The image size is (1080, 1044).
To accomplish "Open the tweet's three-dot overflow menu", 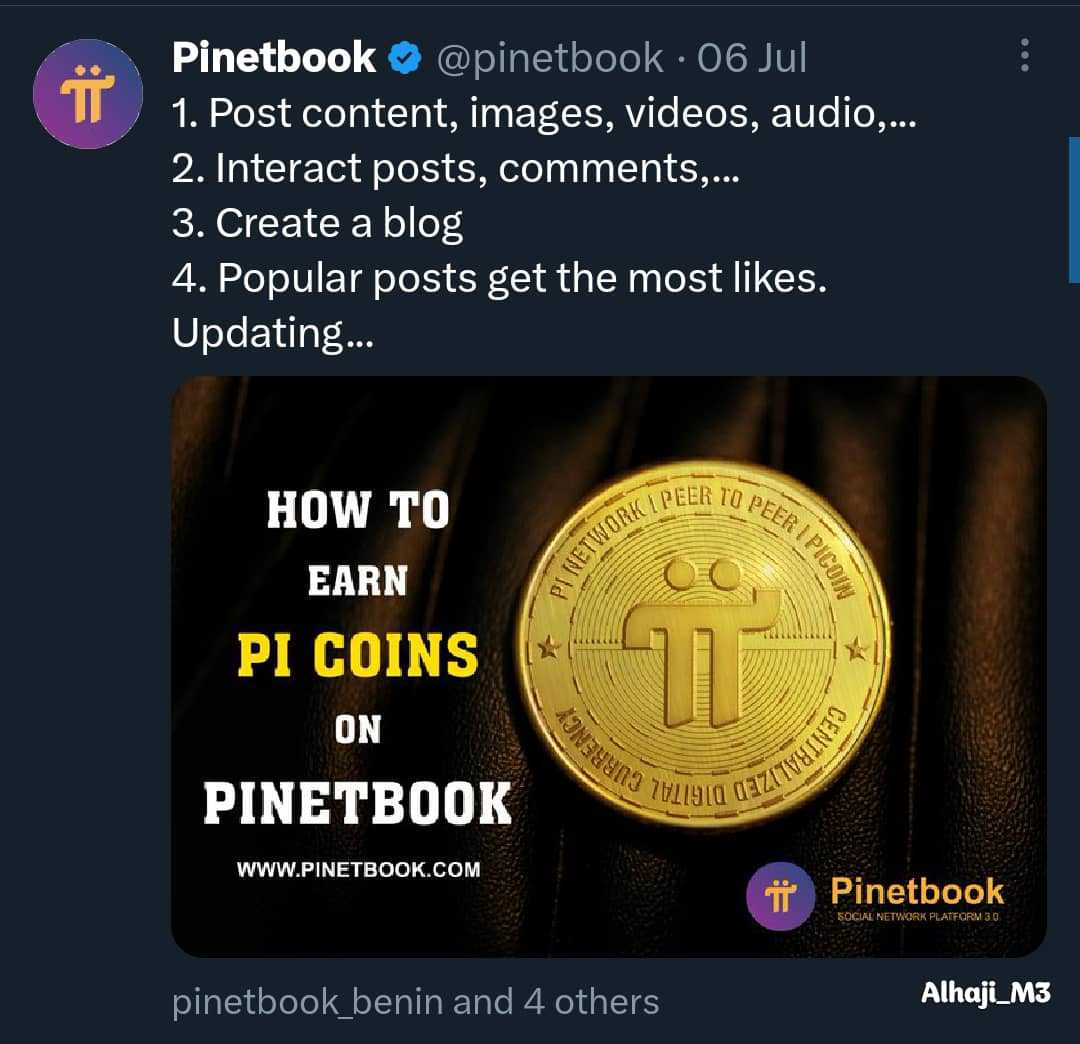I will click(x=1024, y=56).
